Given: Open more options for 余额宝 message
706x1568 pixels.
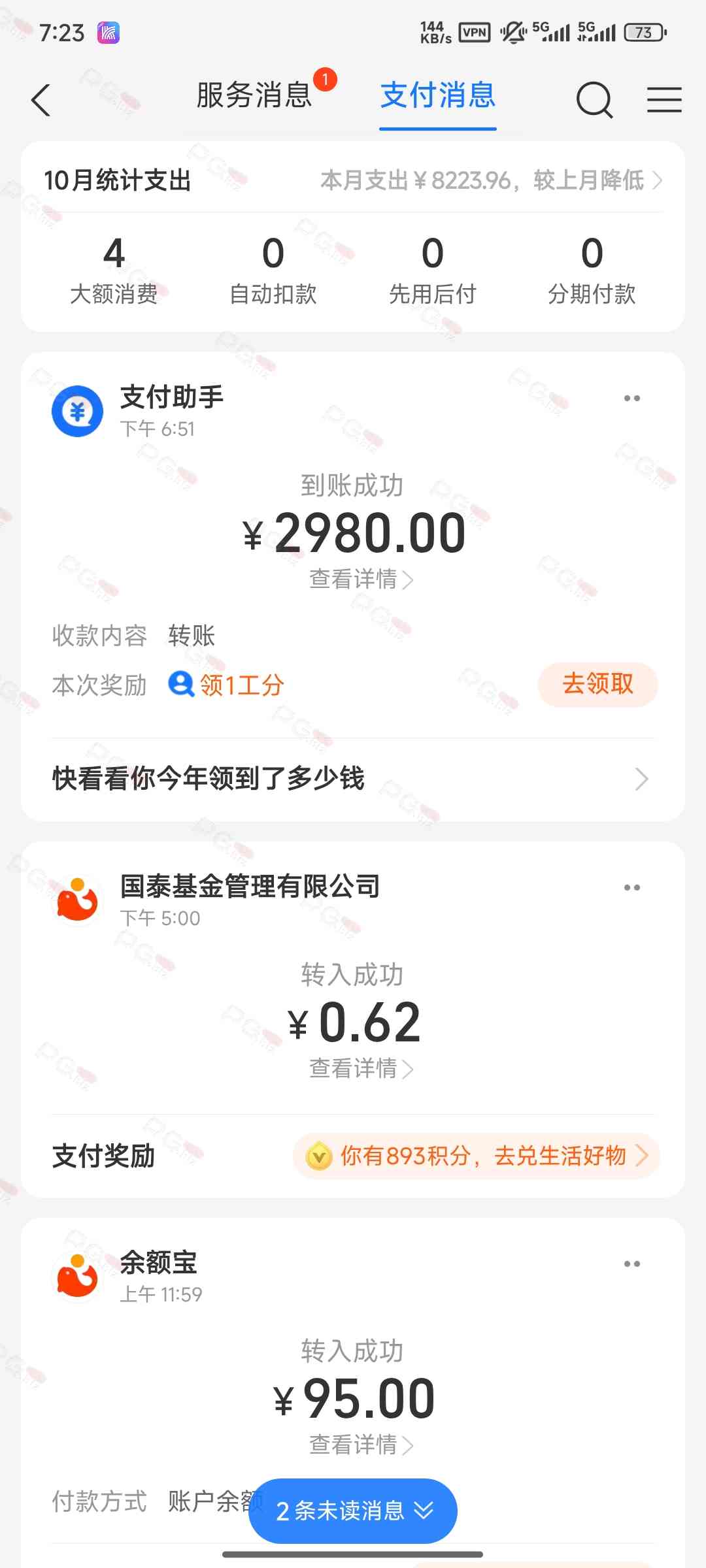Looking at the screenshot, I should click(x=631, y=1264).
